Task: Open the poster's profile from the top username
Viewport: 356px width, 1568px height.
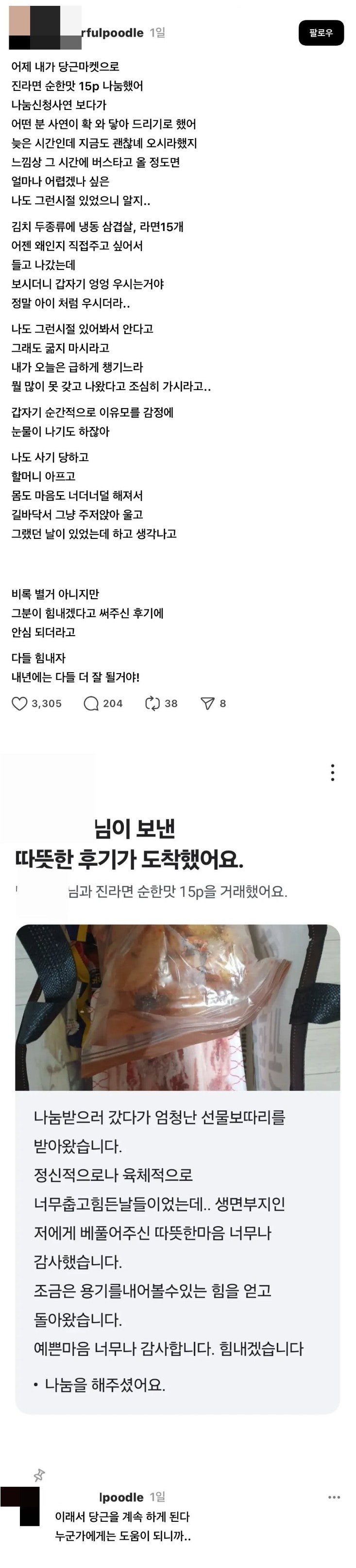Action: (x=112, y=33)
